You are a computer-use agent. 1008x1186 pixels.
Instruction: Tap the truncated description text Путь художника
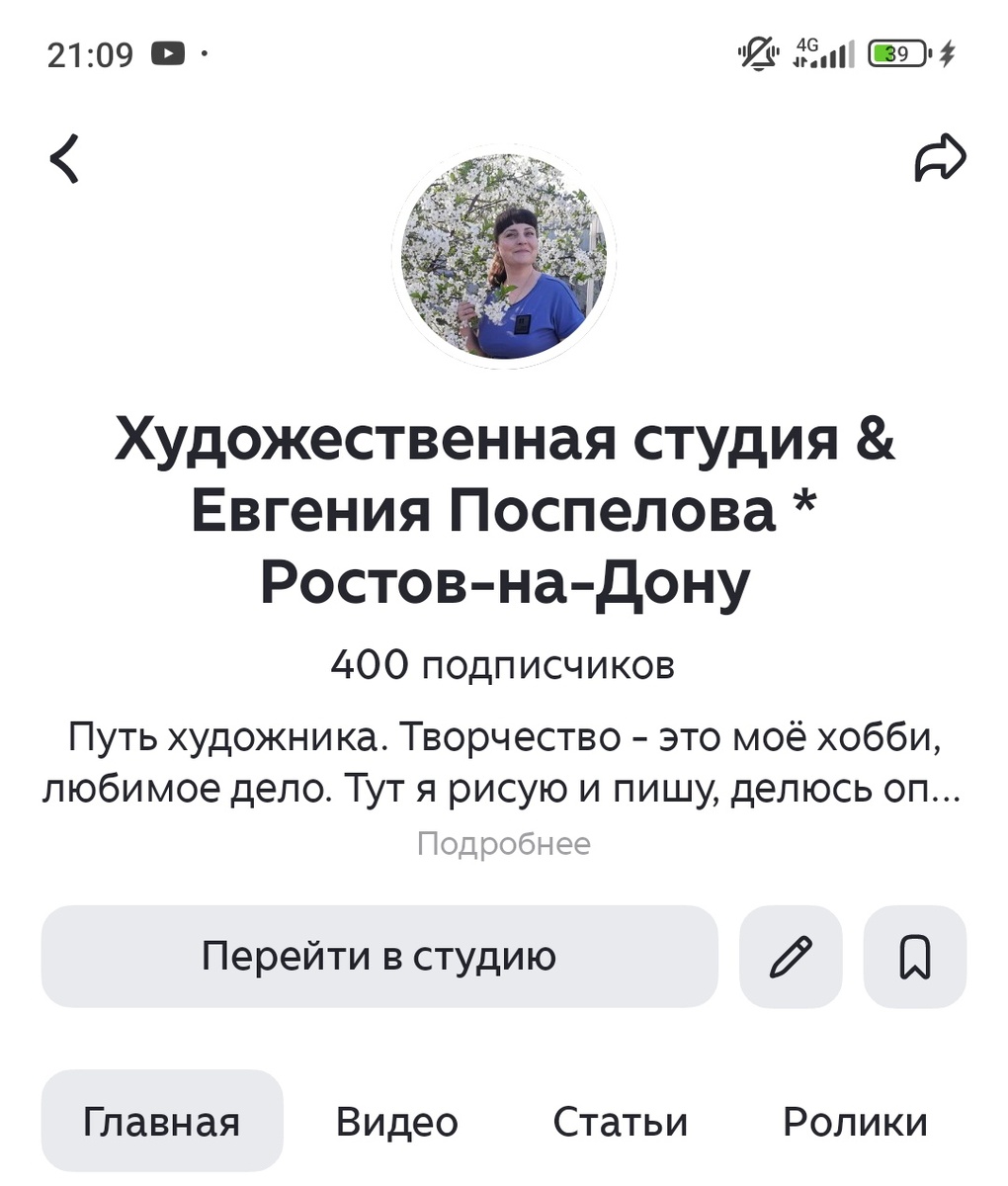coord(504,761)
